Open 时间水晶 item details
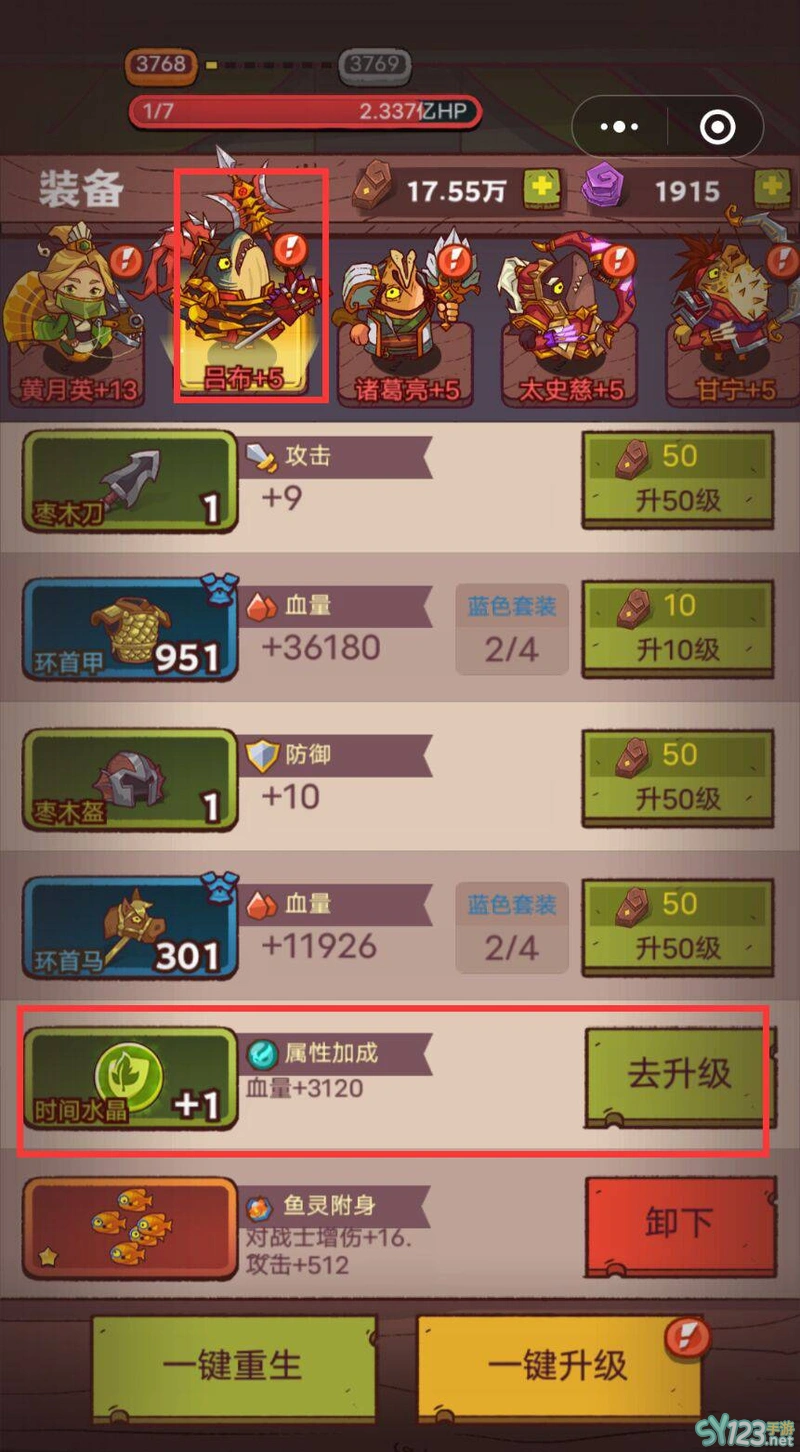 point(129,1078)
